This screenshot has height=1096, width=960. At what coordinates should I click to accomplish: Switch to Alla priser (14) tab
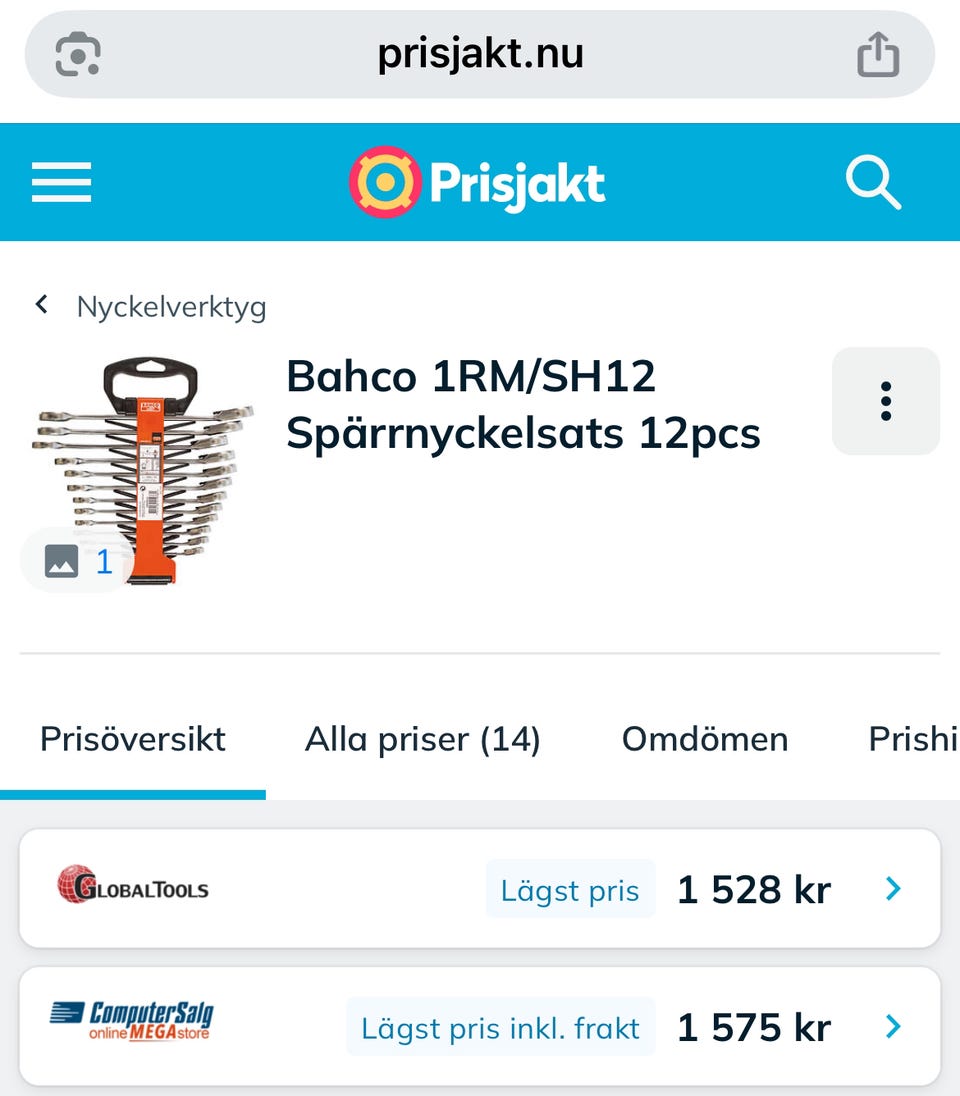coord(422,740)
